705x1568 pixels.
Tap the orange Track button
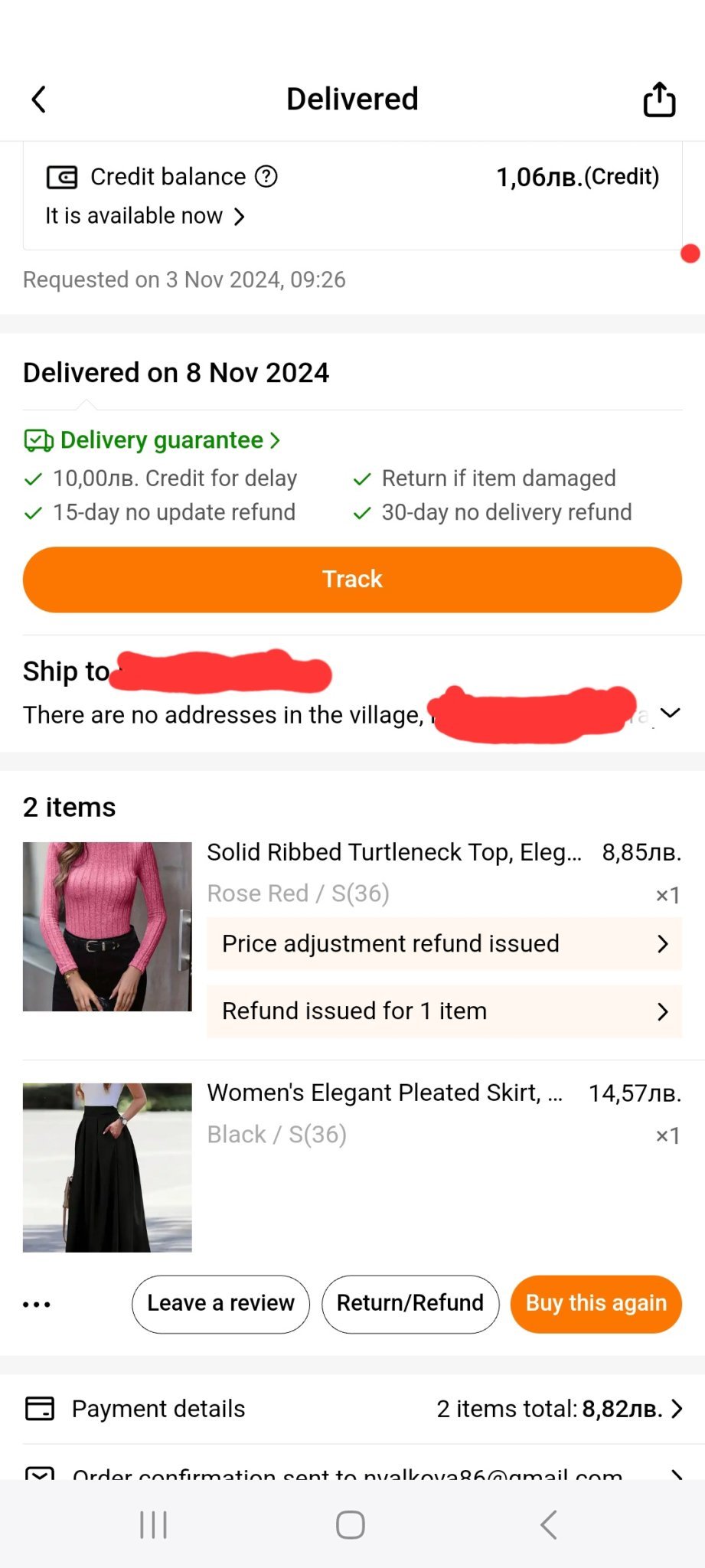352,580
